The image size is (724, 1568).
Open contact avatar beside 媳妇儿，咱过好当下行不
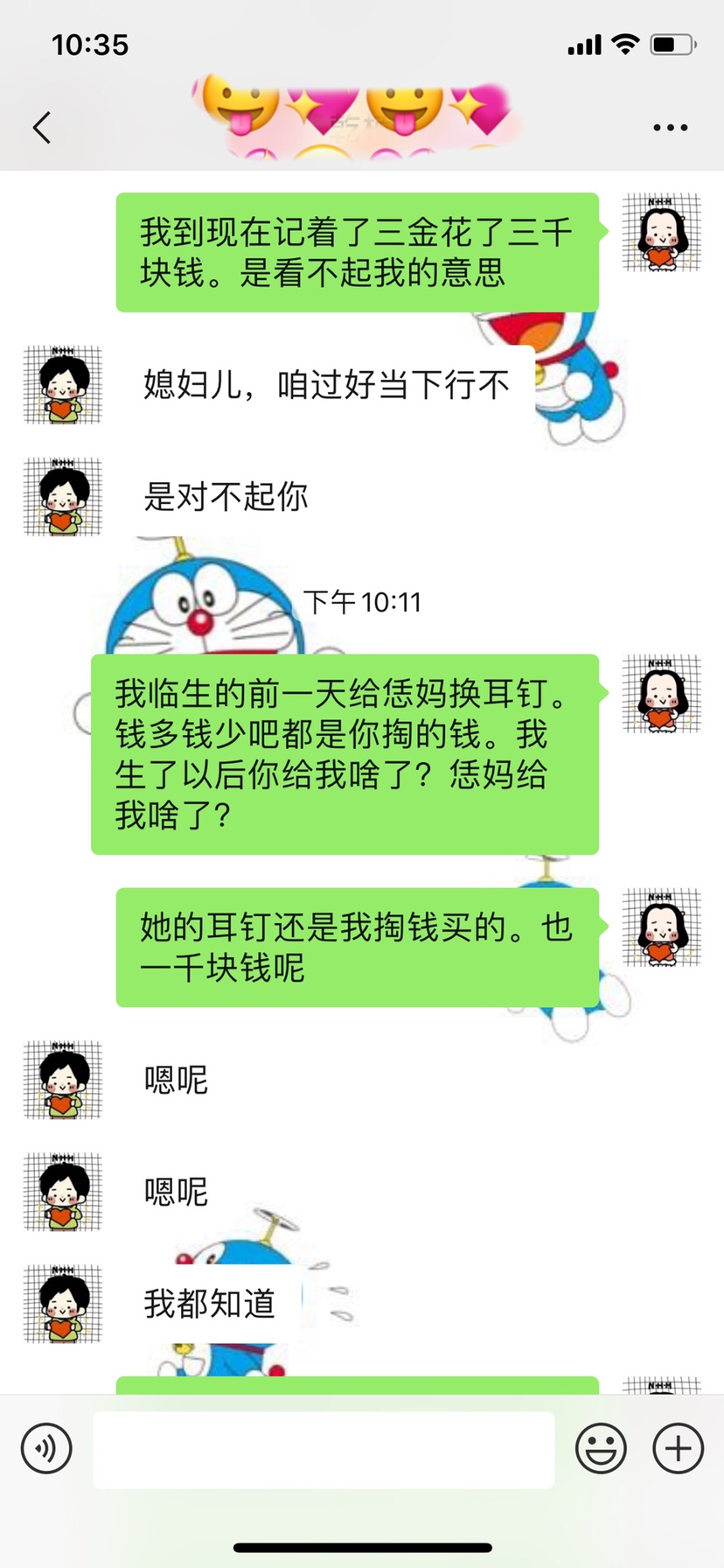point(62,385)
